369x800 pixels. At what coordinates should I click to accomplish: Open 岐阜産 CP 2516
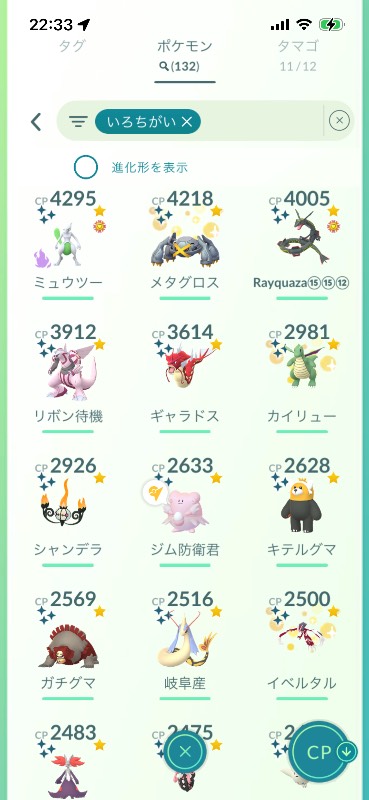[185, 645]
